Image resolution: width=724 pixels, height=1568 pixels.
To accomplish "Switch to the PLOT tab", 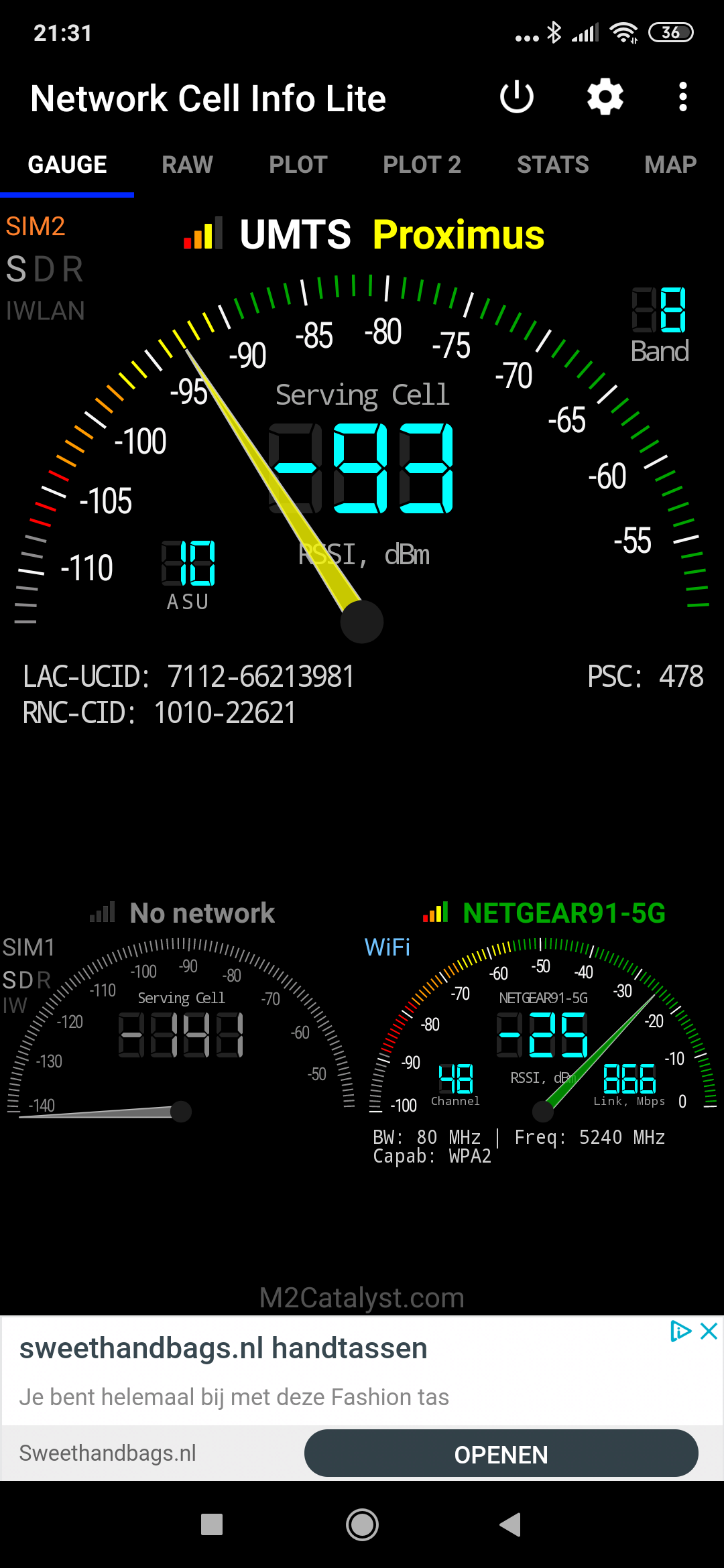I will click(298, 165).
